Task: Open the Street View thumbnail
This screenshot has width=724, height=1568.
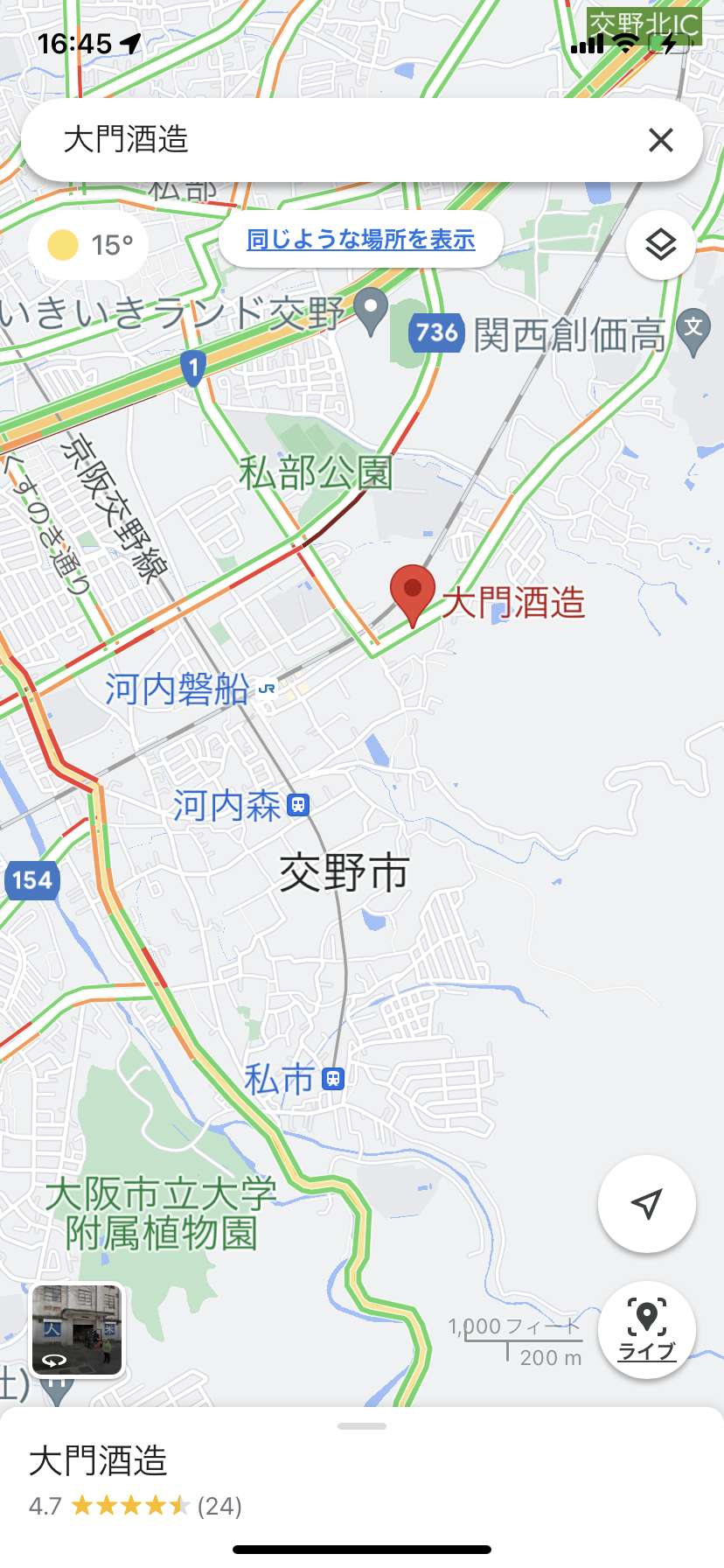Action: point(77,1330)
